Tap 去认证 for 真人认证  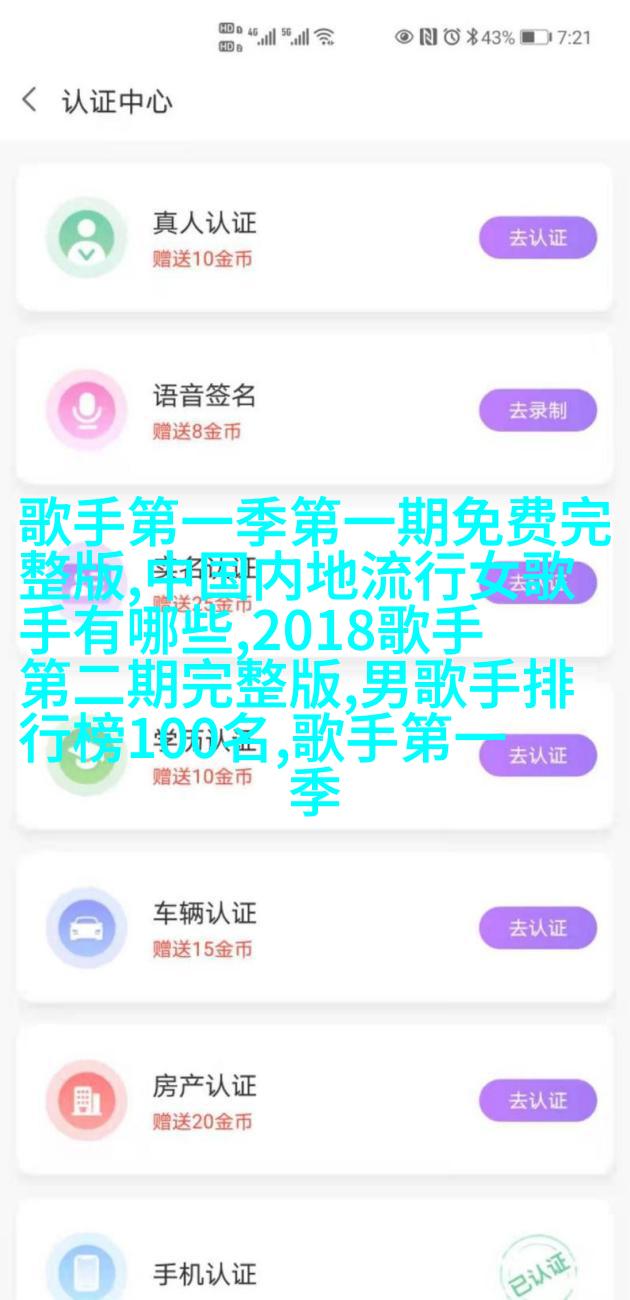pos(537,238)
